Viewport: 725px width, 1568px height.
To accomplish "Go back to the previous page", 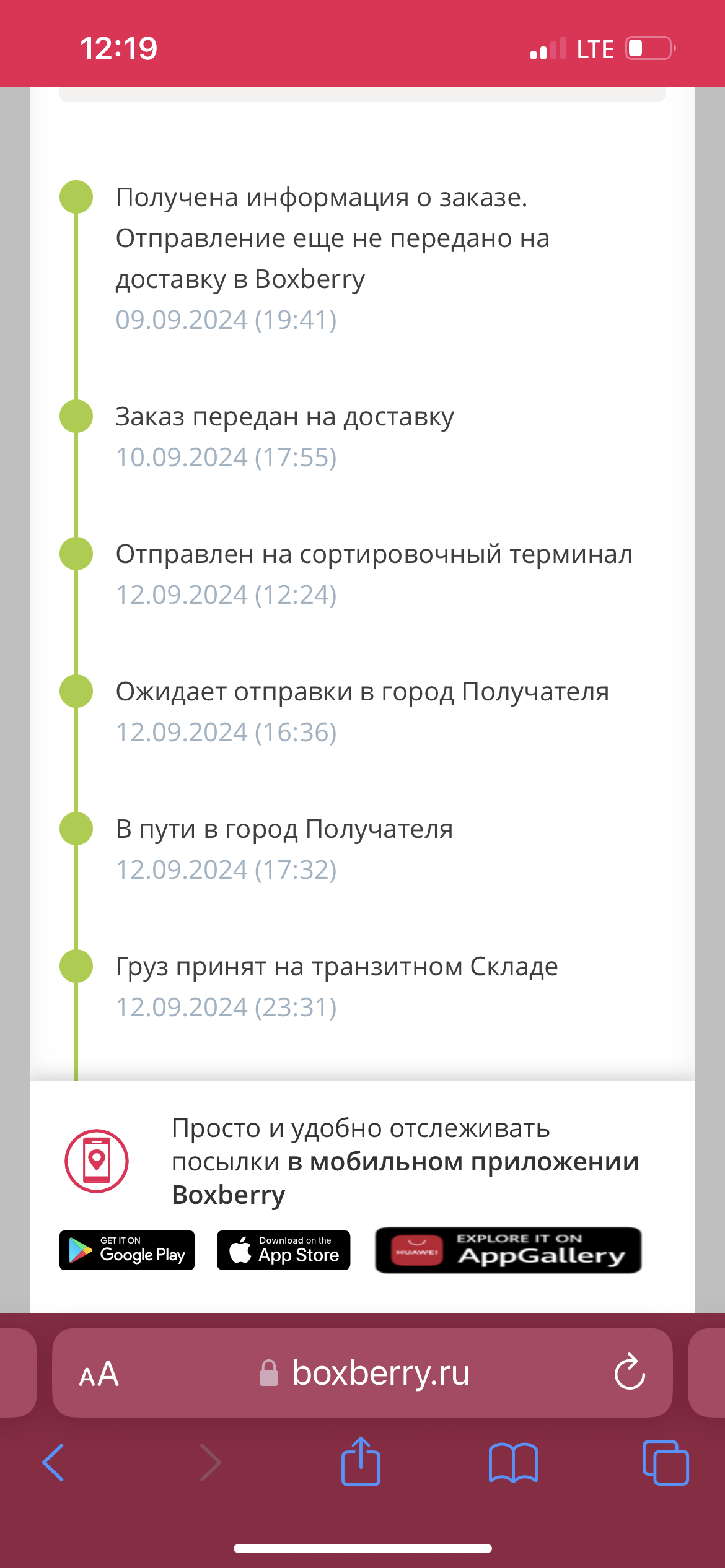I will coord(53,1462).
